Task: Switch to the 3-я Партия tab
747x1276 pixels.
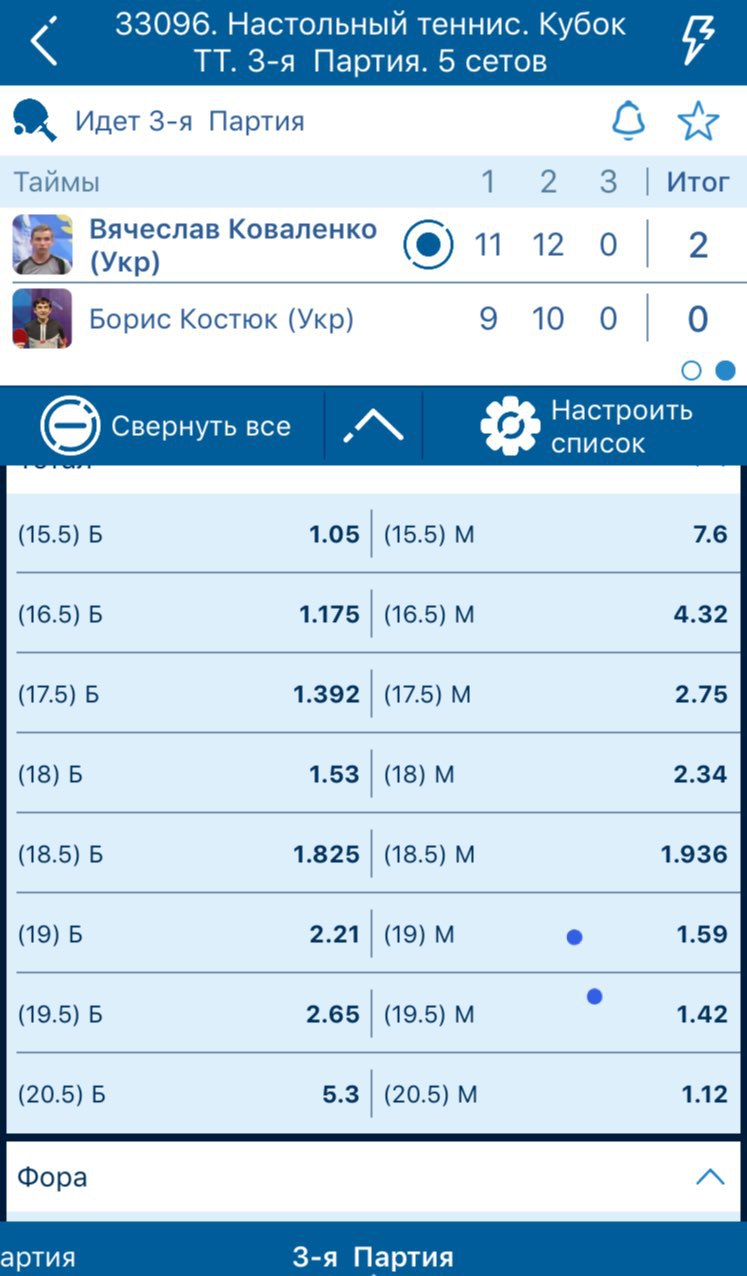Action: [373, 1256]
